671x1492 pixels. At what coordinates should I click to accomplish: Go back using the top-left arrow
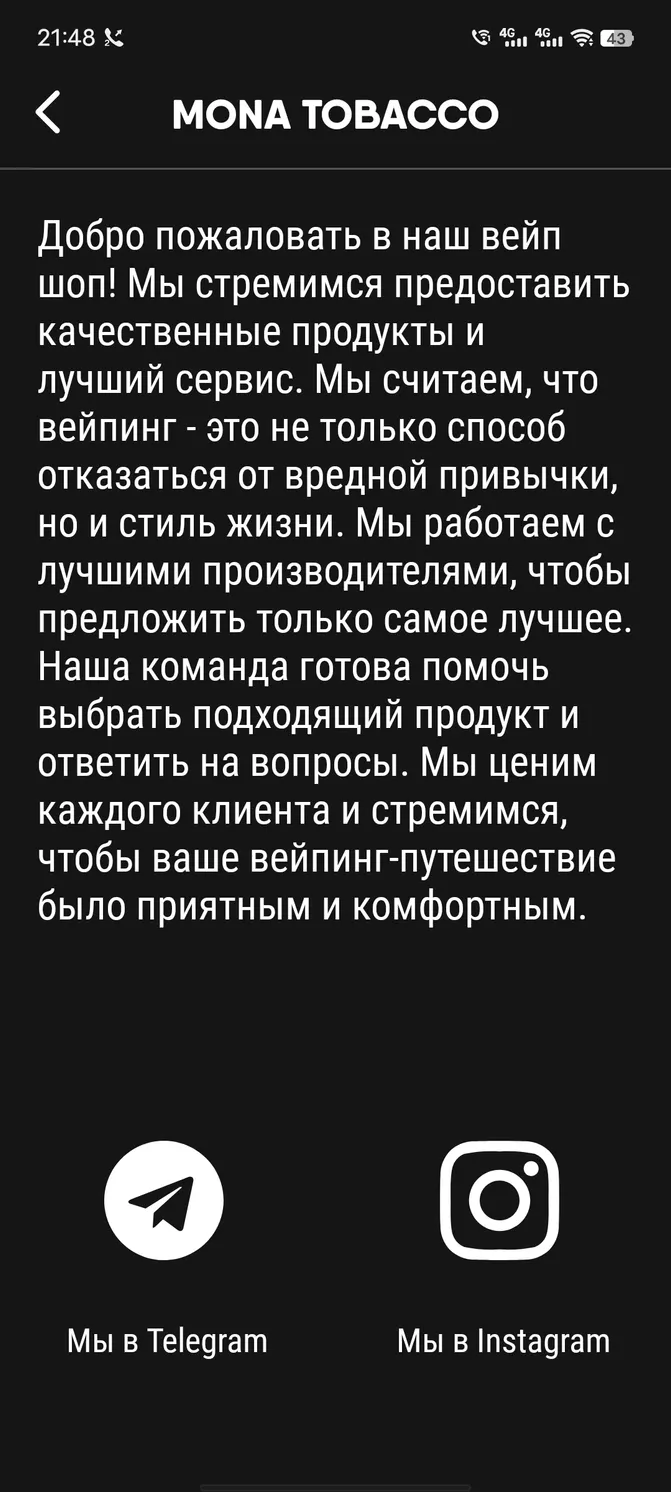(x=48, y=112)
